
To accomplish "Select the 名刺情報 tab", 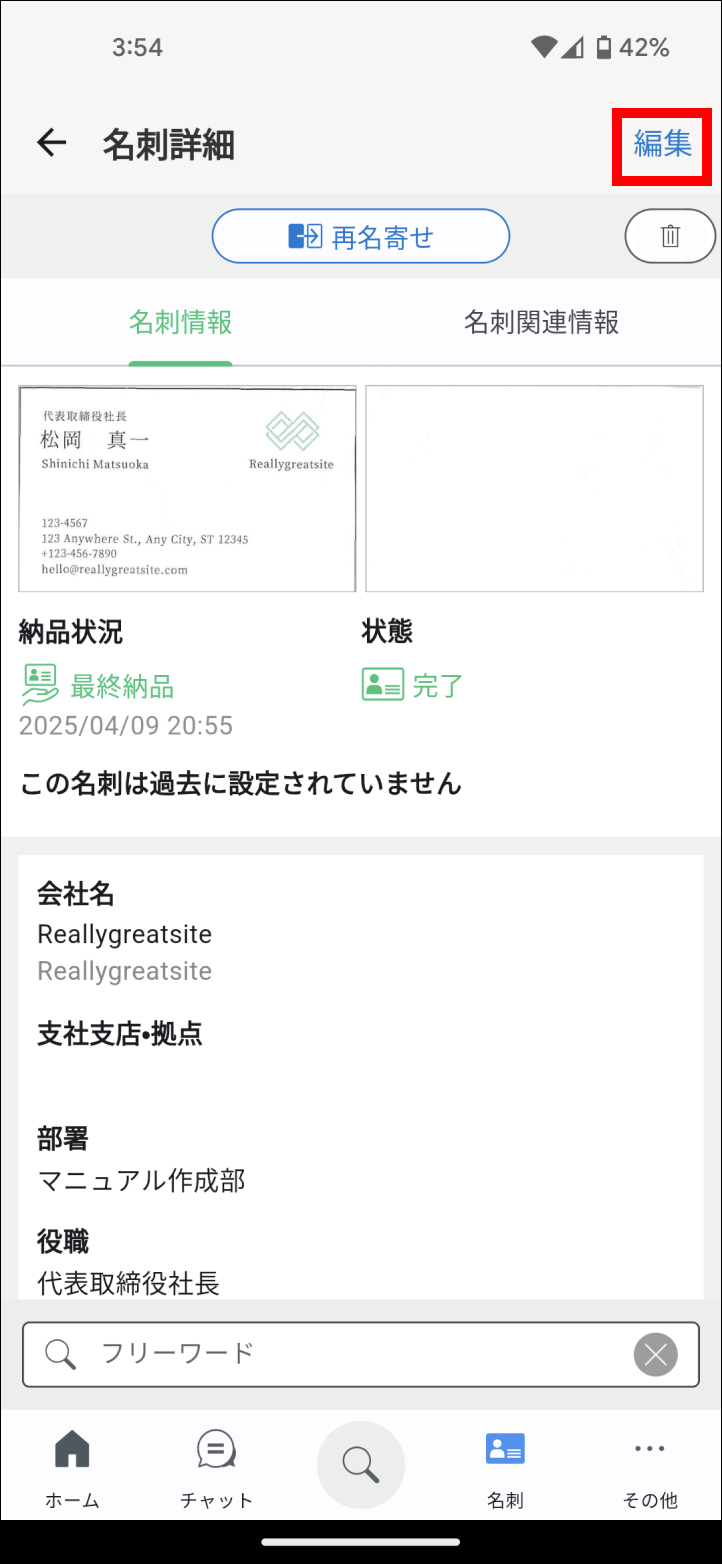I will (181, 322).
